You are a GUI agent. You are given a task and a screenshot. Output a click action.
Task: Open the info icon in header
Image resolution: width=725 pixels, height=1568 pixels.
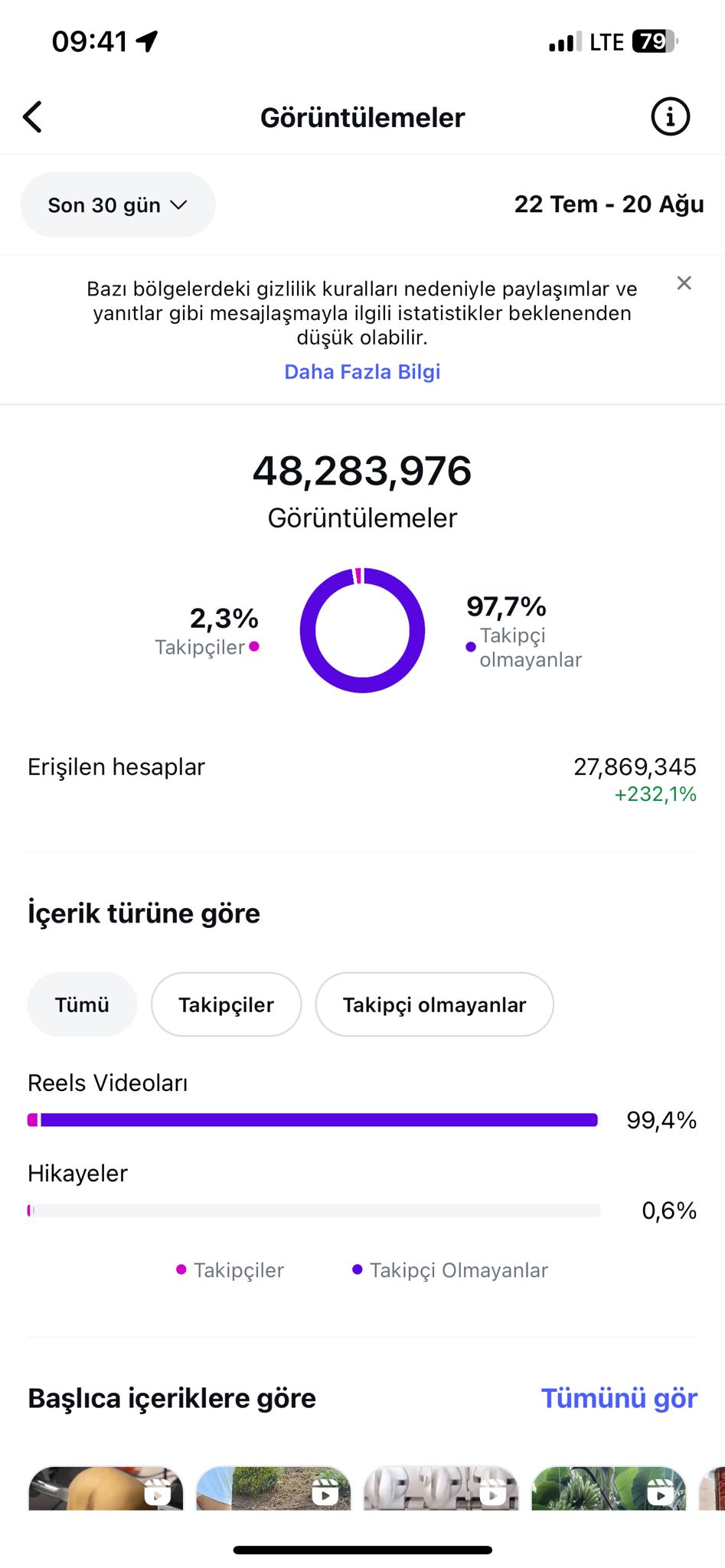coord(670,117)
